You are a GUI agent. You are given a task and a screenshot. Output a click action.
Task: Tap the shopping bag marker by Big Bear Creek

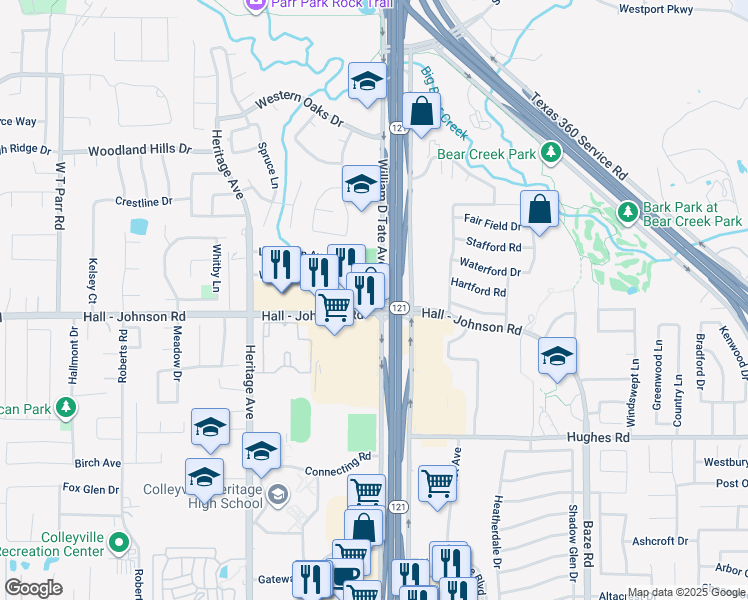421,115
